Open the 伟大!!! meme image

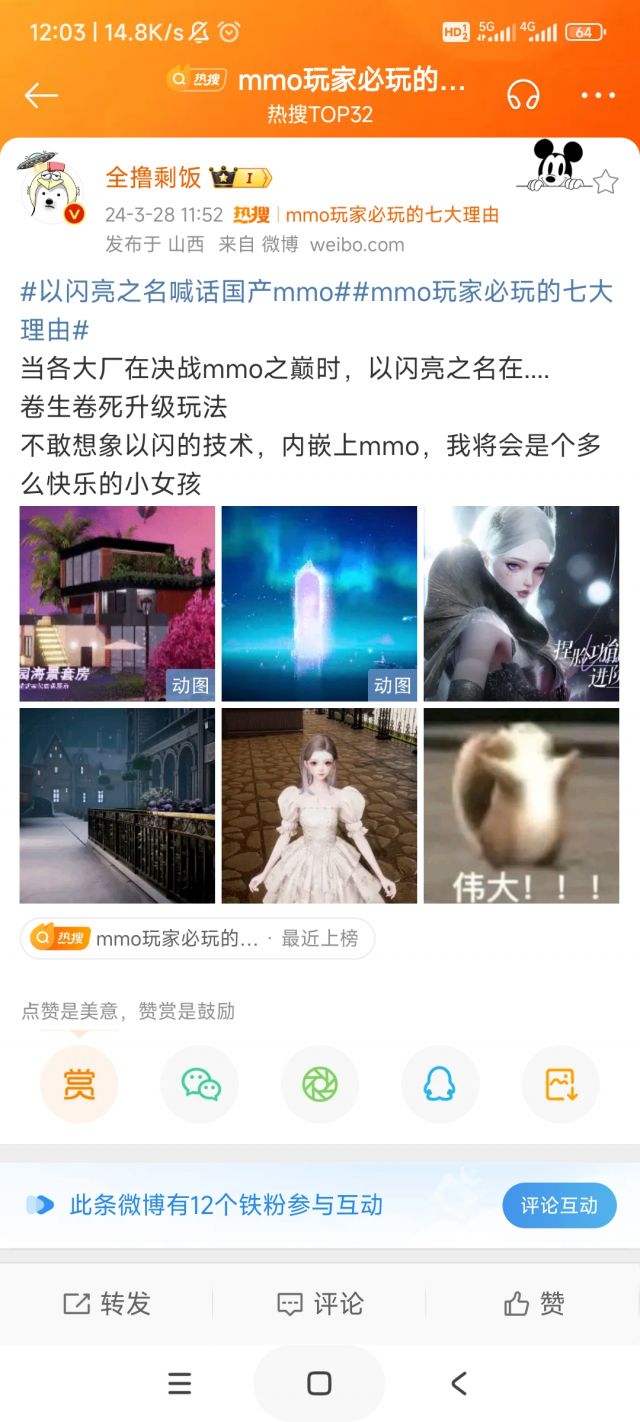(x=521, y=806)
